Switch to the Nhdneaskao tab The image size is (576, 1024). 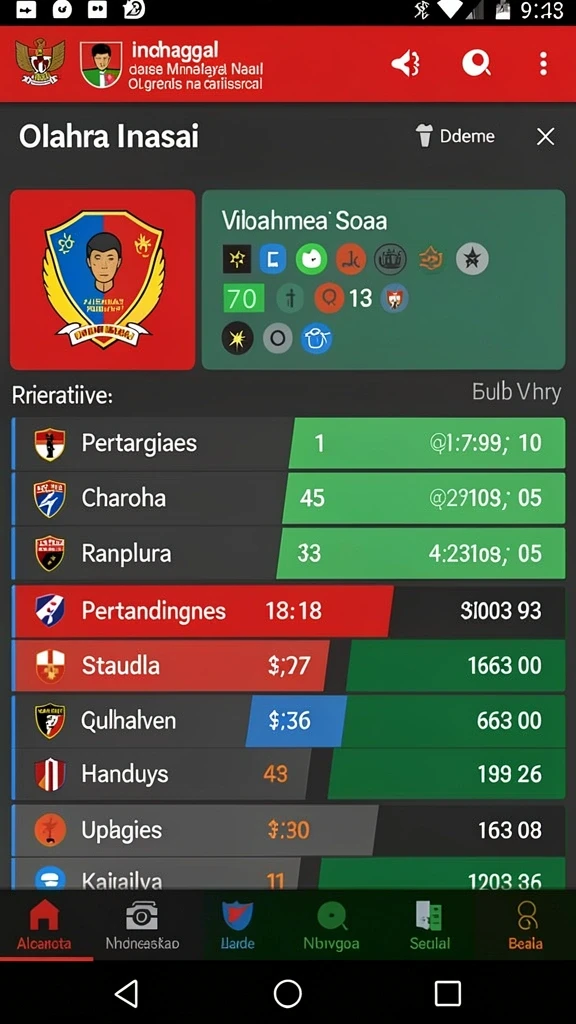[142, 924]
